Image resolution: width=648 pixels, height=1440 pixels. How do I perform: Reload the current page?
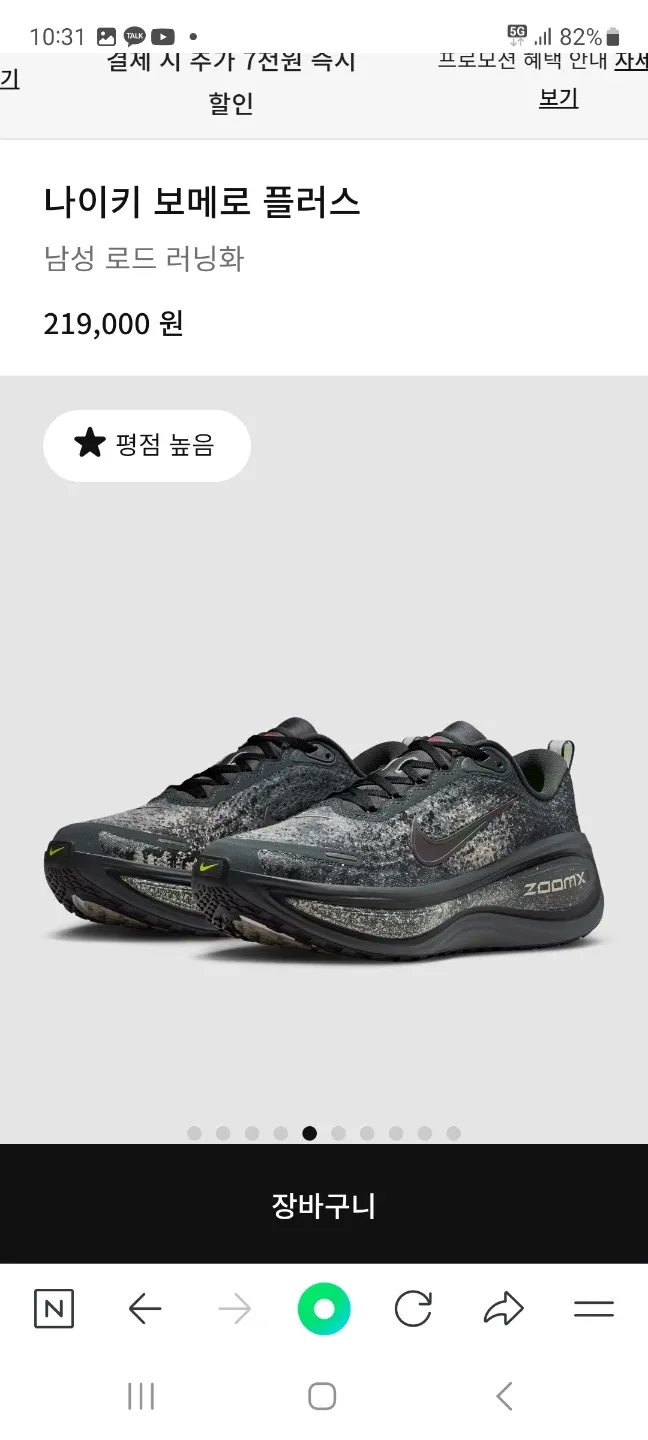[413, 1309]
